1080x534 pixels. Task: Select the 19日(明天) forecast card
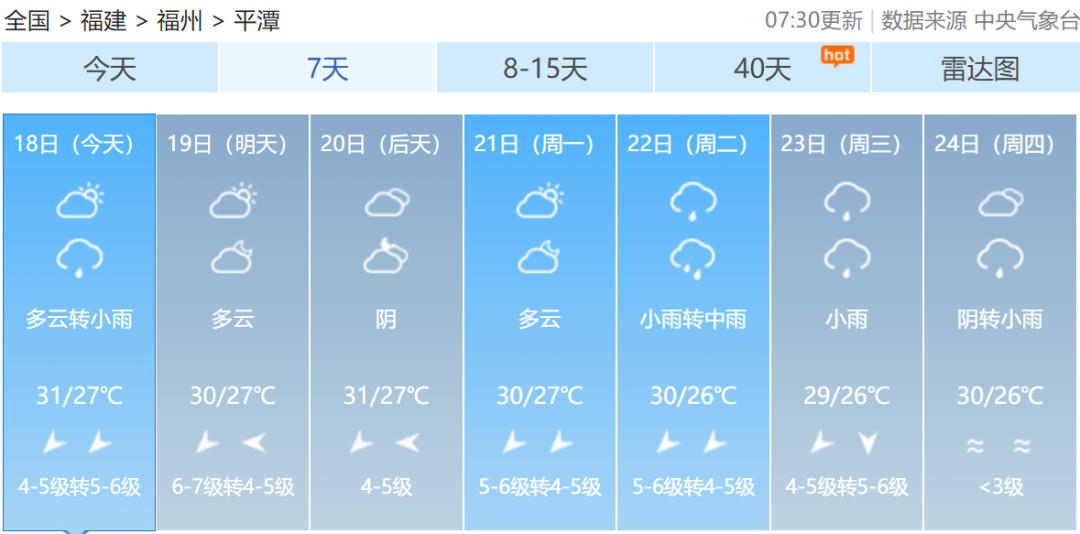[232, 320]
